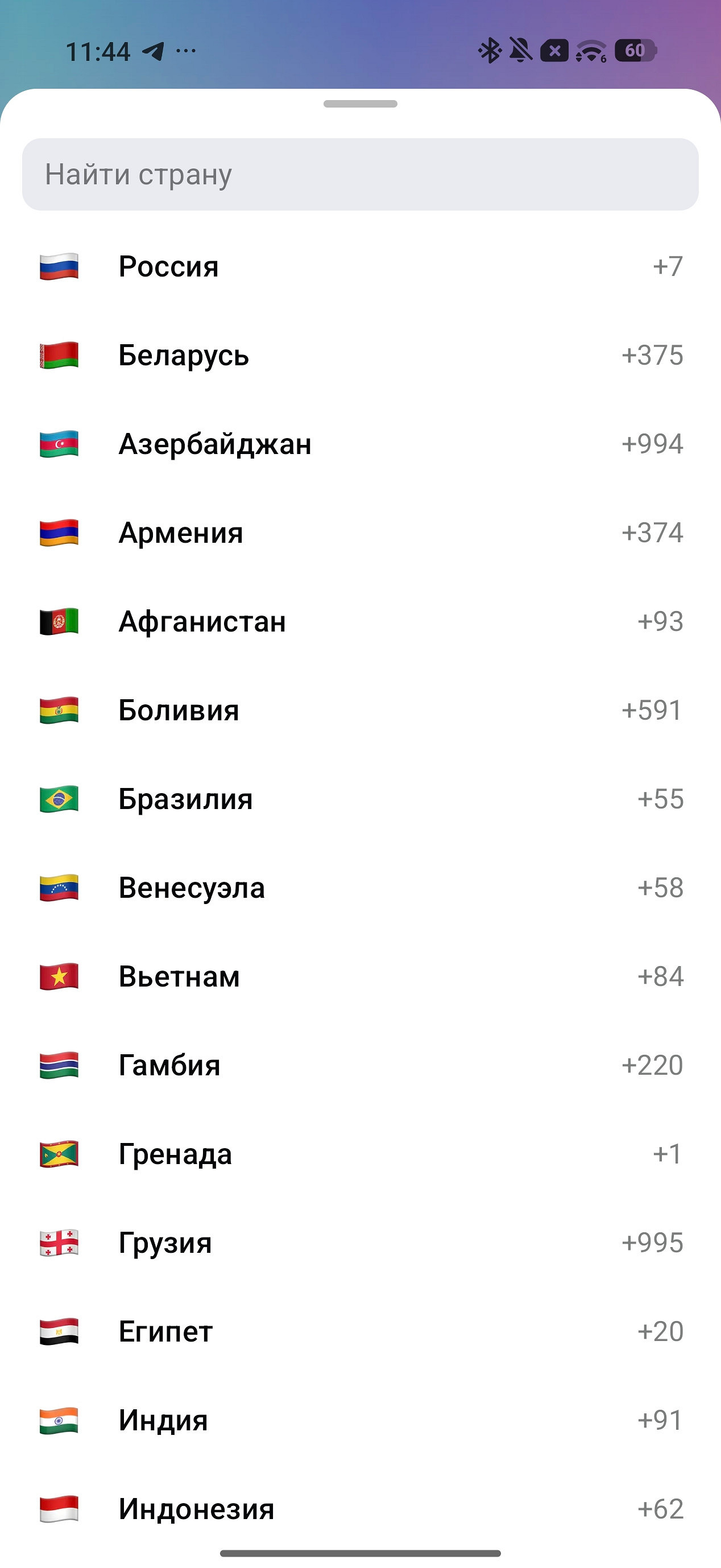This screenshot has height=1568, width=721.
Task: Tap the Найти страну search field
Action: click(x=360, y=174)
